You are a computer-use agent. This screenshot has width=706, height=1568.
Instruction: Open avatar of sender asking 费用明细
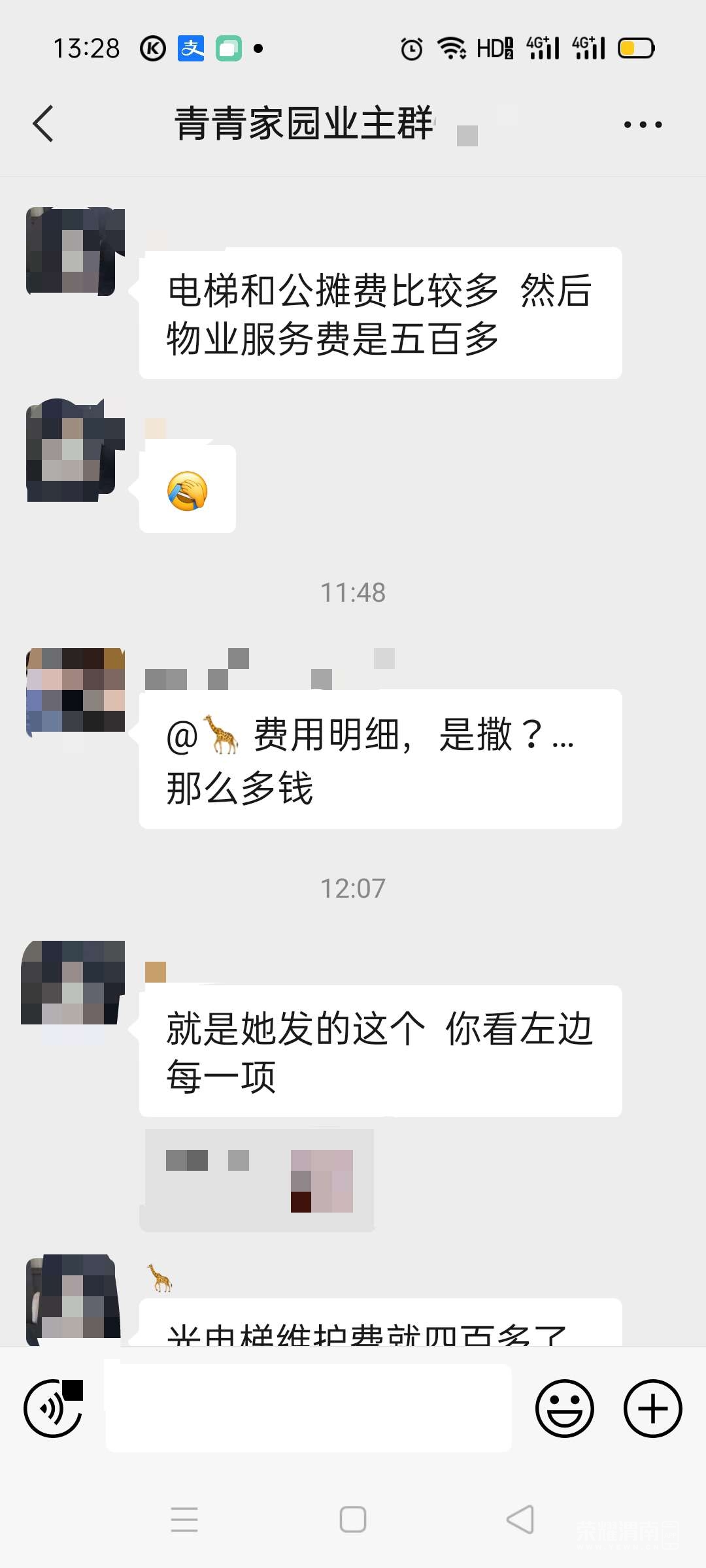coord(75,691)
